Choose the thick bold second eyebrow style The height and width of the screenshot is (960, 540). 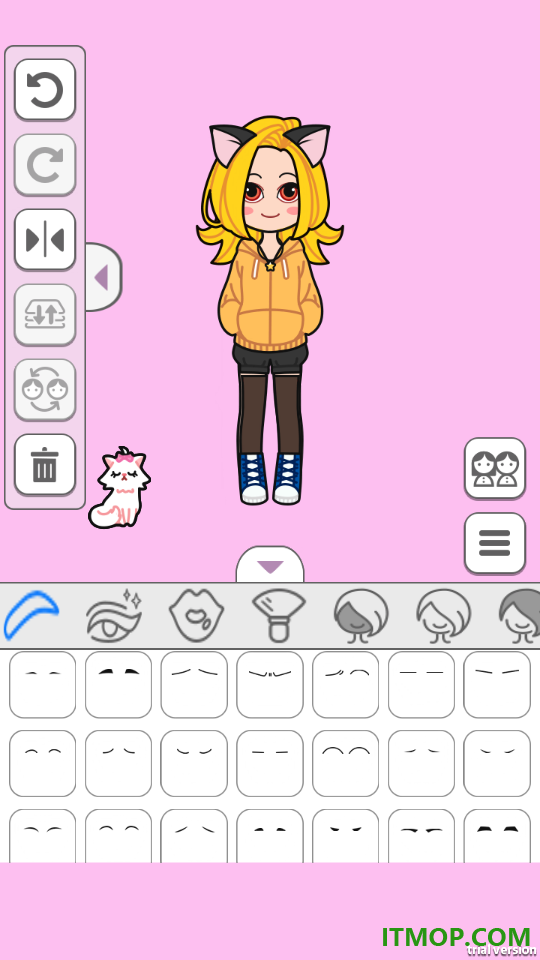118,684
